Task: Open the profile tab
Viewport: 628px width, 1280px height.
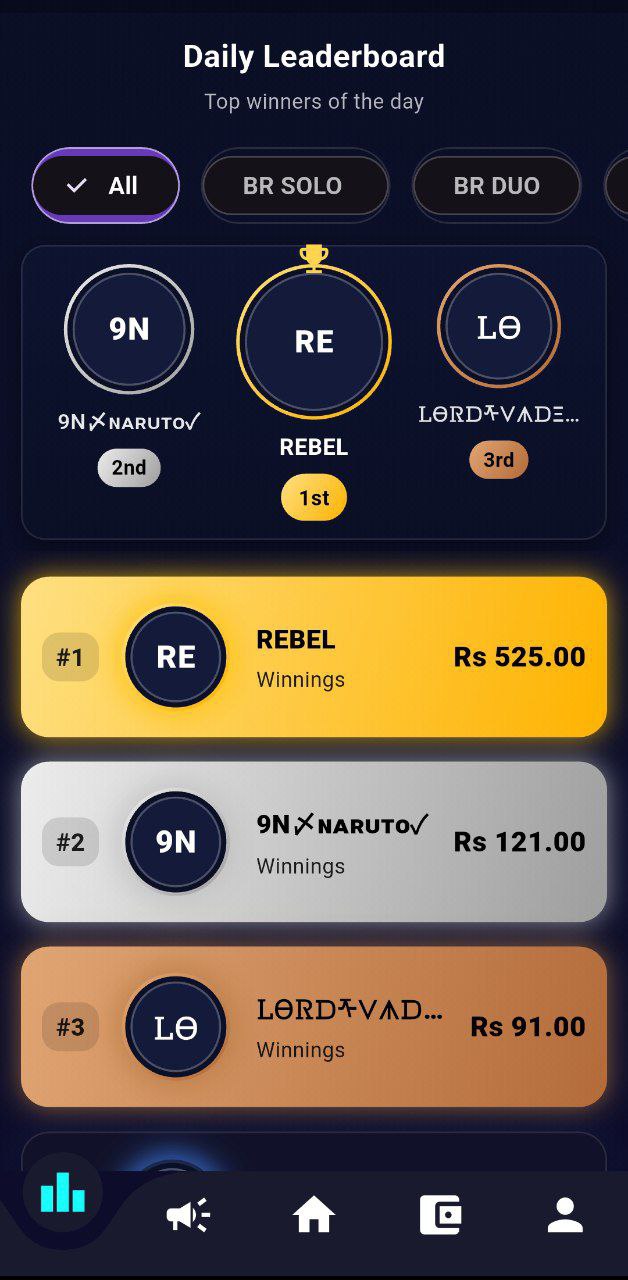Action: tap(565, 1216)
